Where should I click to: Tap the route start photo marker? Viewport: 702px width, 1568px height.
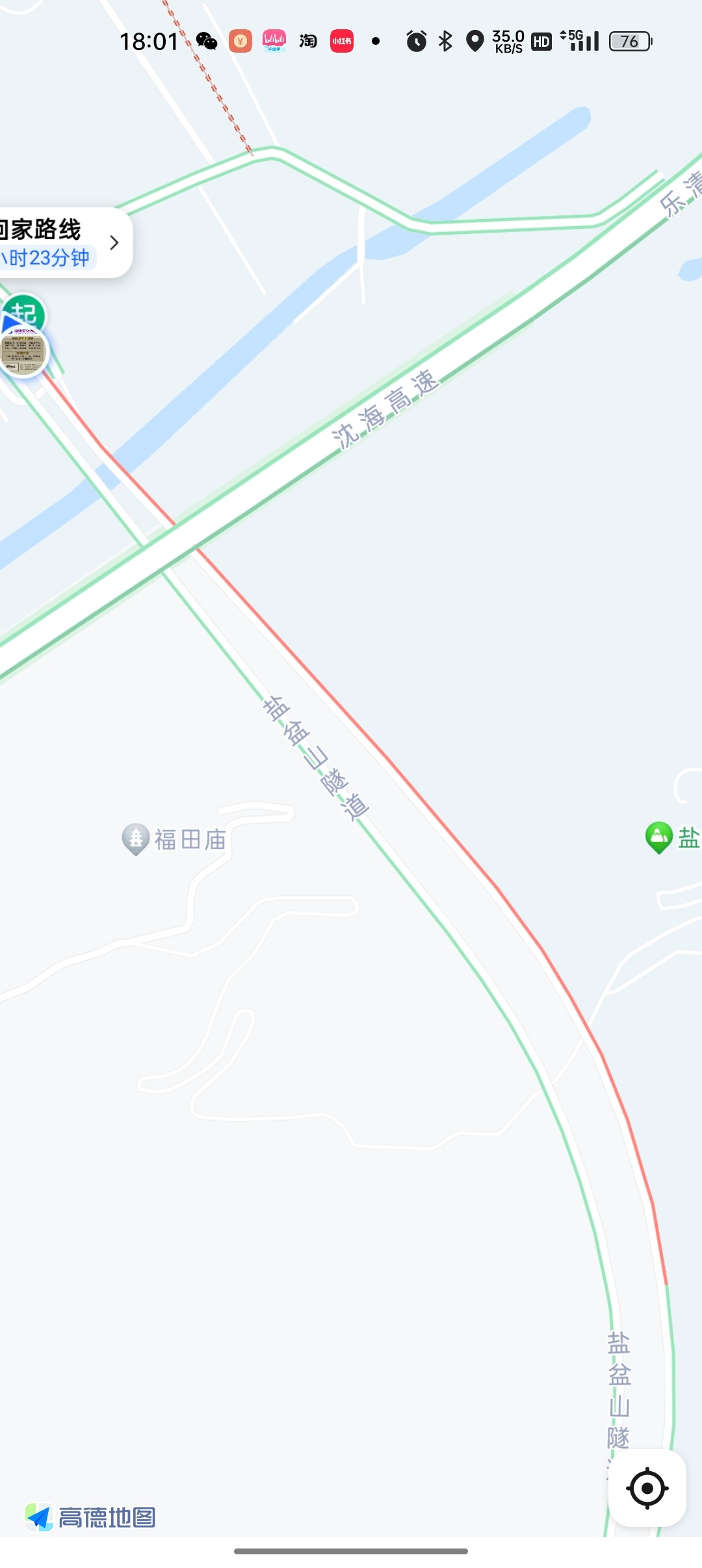click(x=23, y=352)
